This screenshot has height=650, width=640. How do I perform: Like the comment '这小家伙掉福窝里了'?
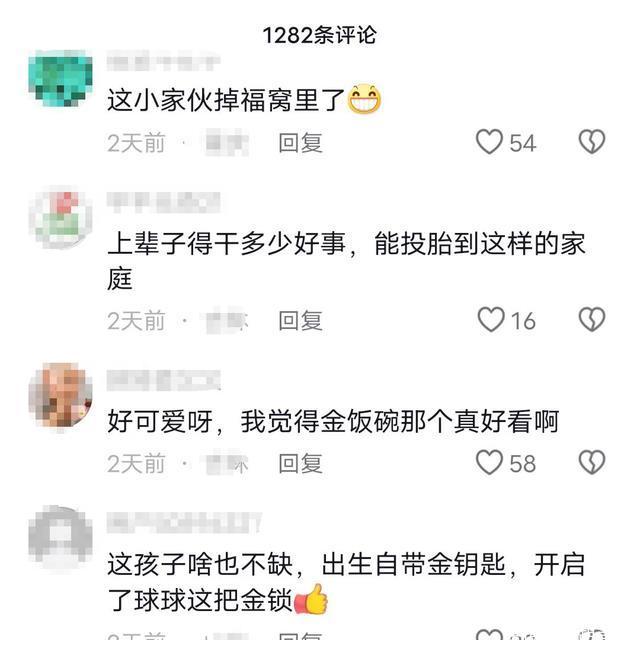(489, 143)
